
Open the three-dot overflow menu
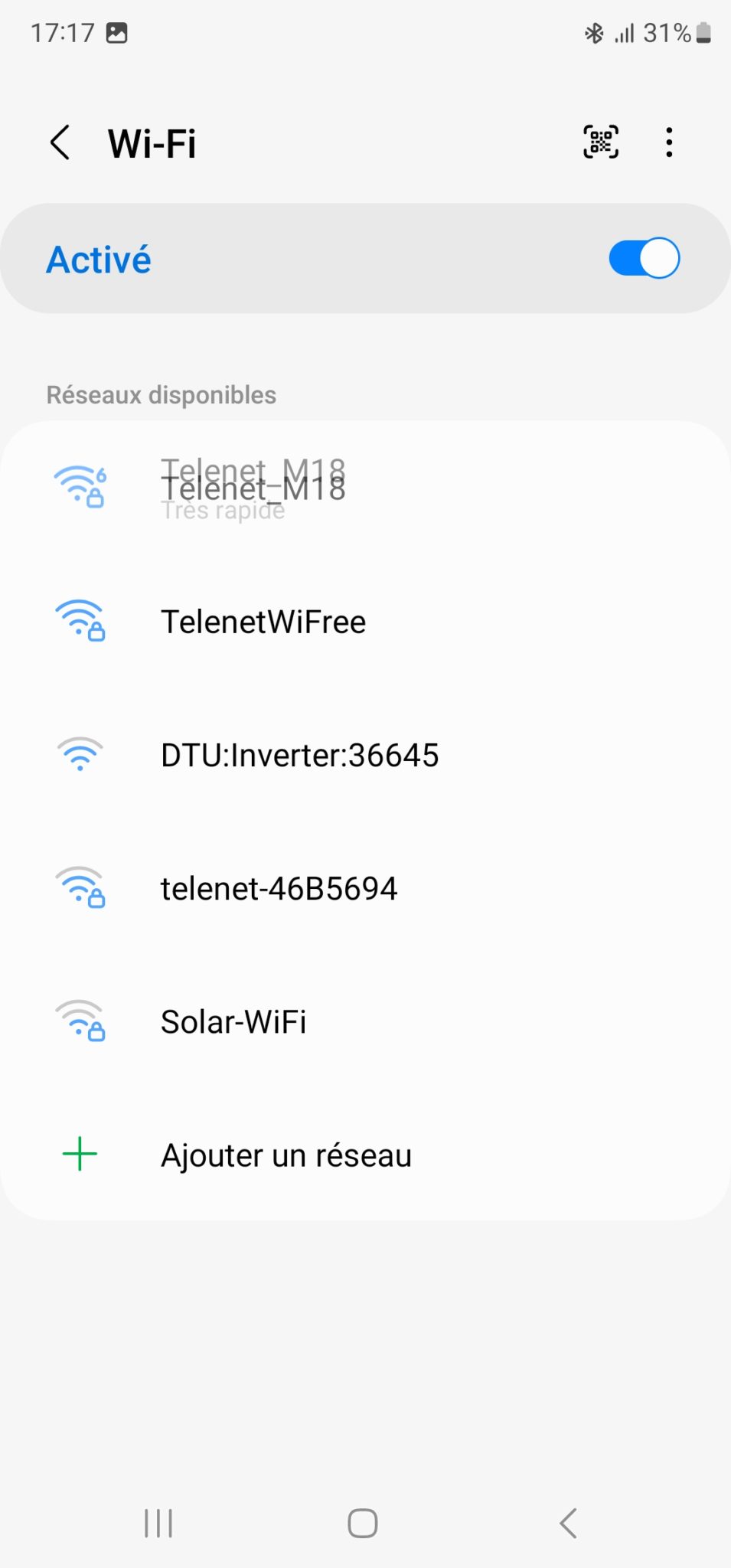tap(669, 142)
